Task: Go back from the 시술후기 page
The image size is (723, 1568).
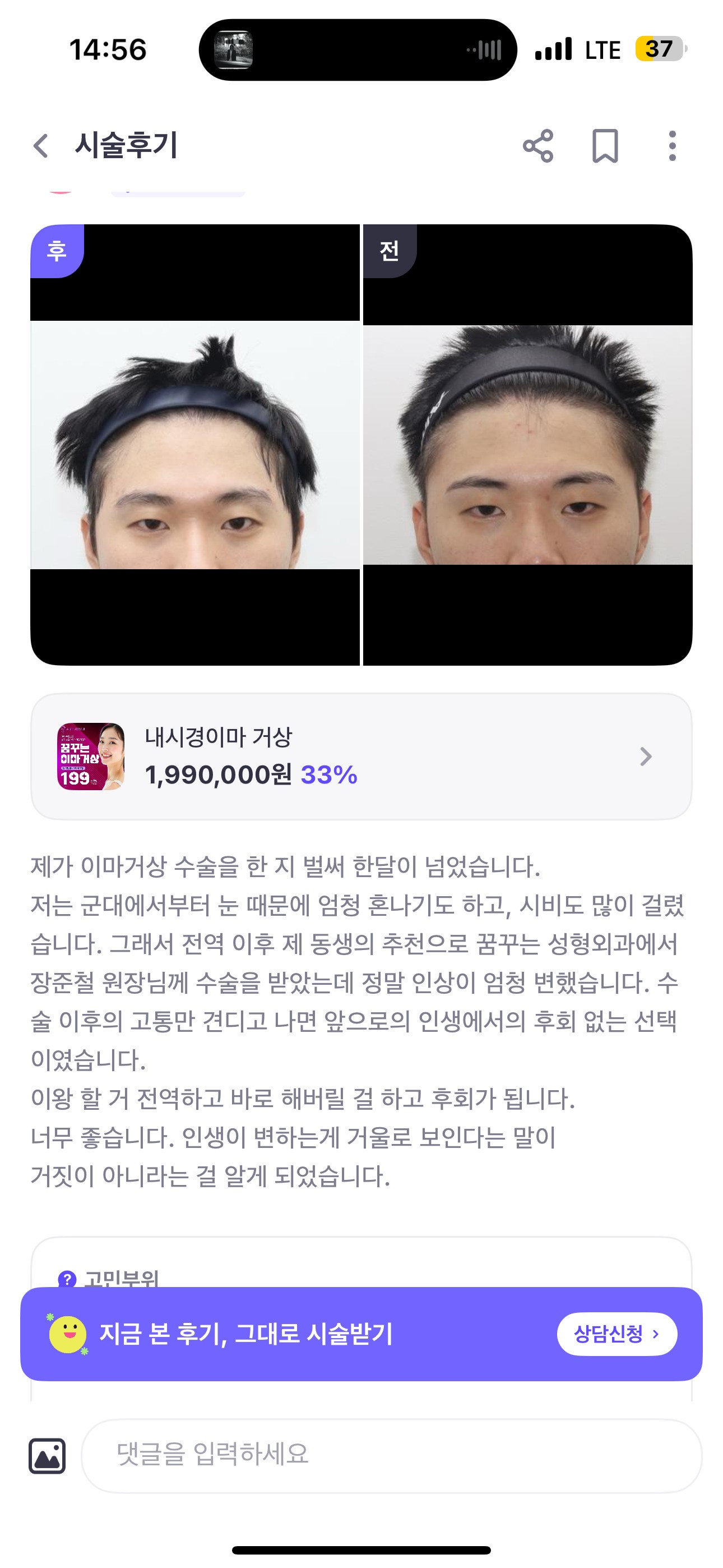Action: click(x=41, y=146)
